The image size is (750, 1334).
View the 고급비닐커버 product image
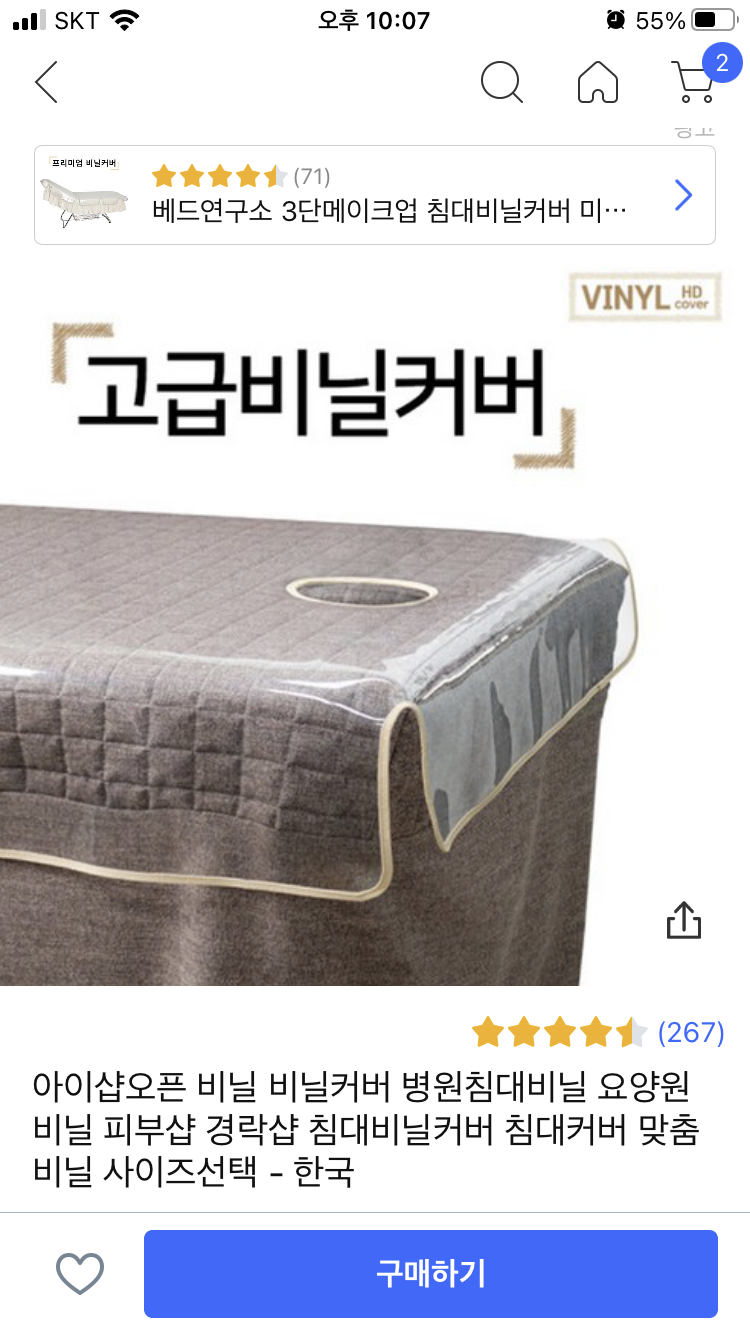(375, 620)
